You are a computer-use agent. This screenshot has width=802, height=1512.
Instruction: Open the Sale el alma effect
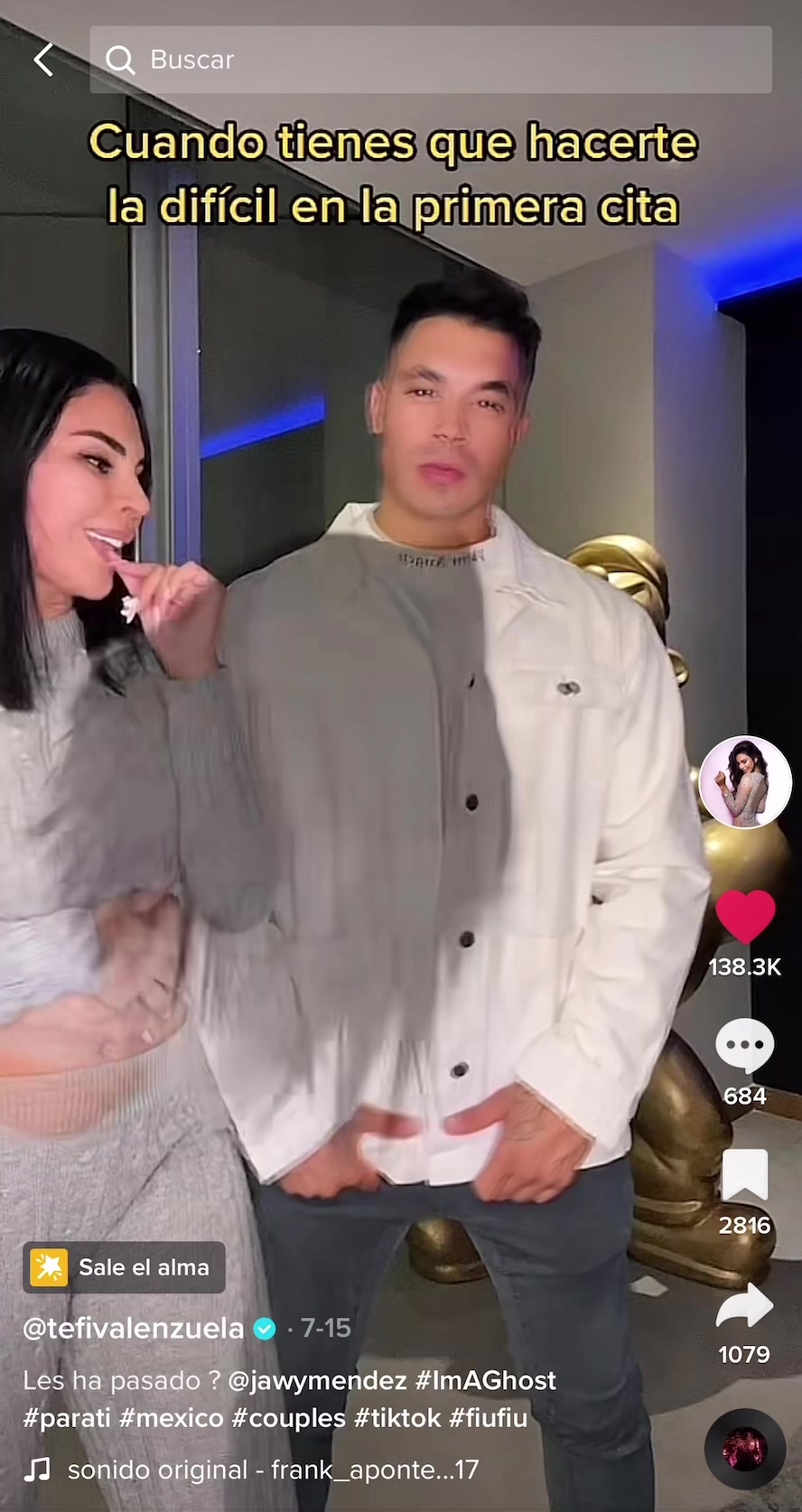point(124,1267)
